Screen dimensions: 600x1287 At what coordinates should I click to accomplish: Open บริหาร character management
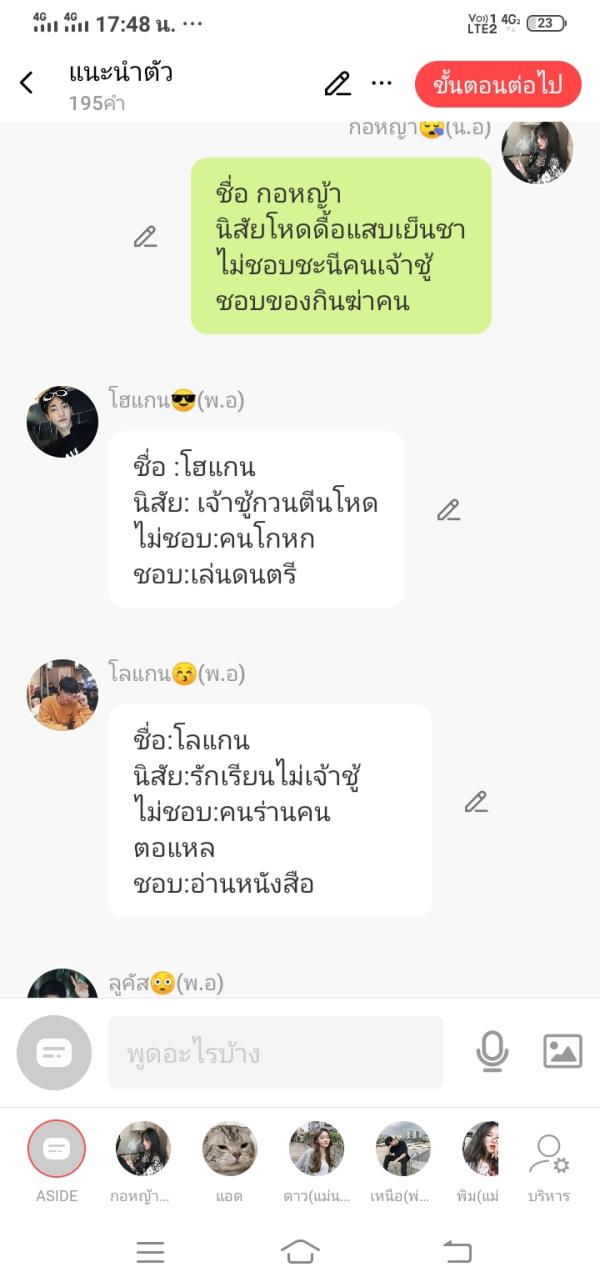(x=548, y=1155)
